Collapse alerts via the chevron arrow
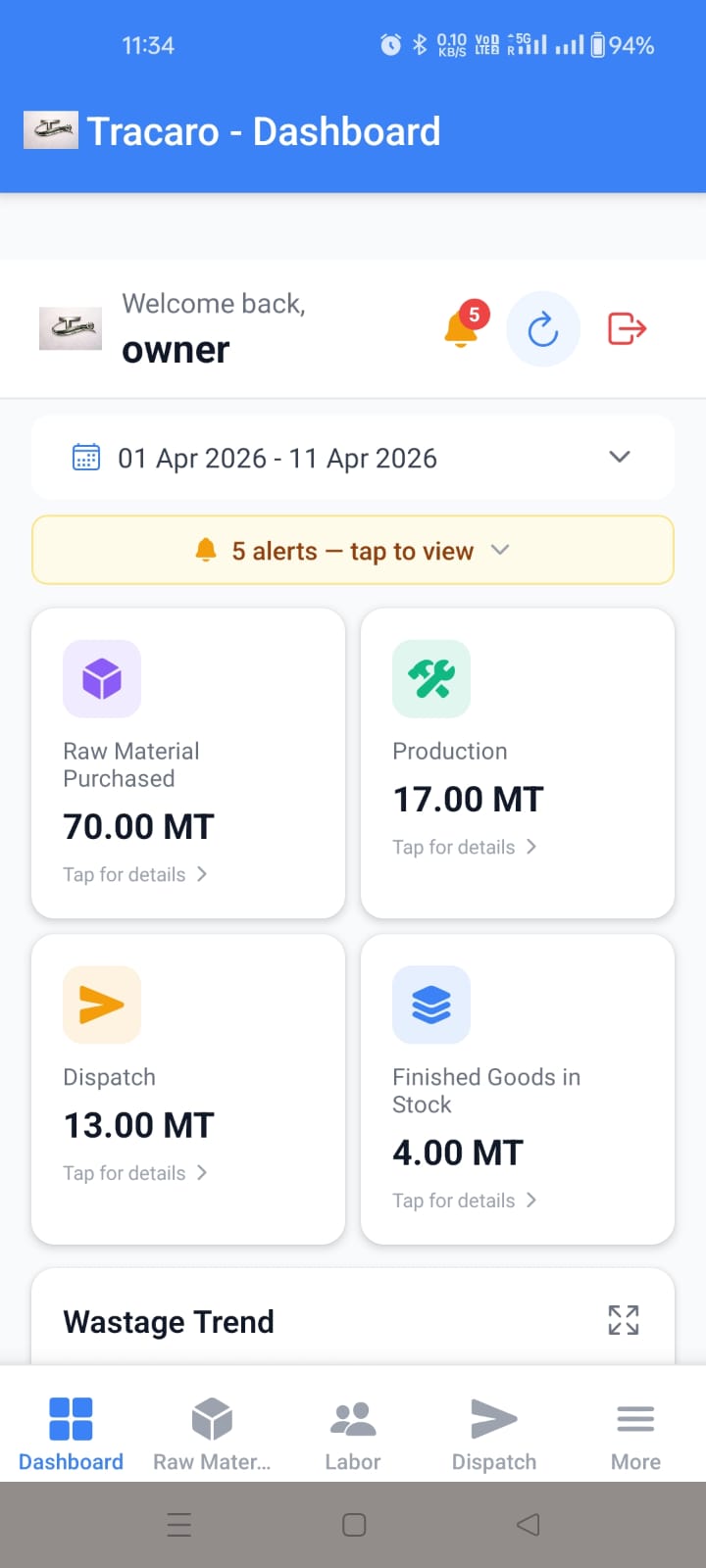 tap(500, 550)
